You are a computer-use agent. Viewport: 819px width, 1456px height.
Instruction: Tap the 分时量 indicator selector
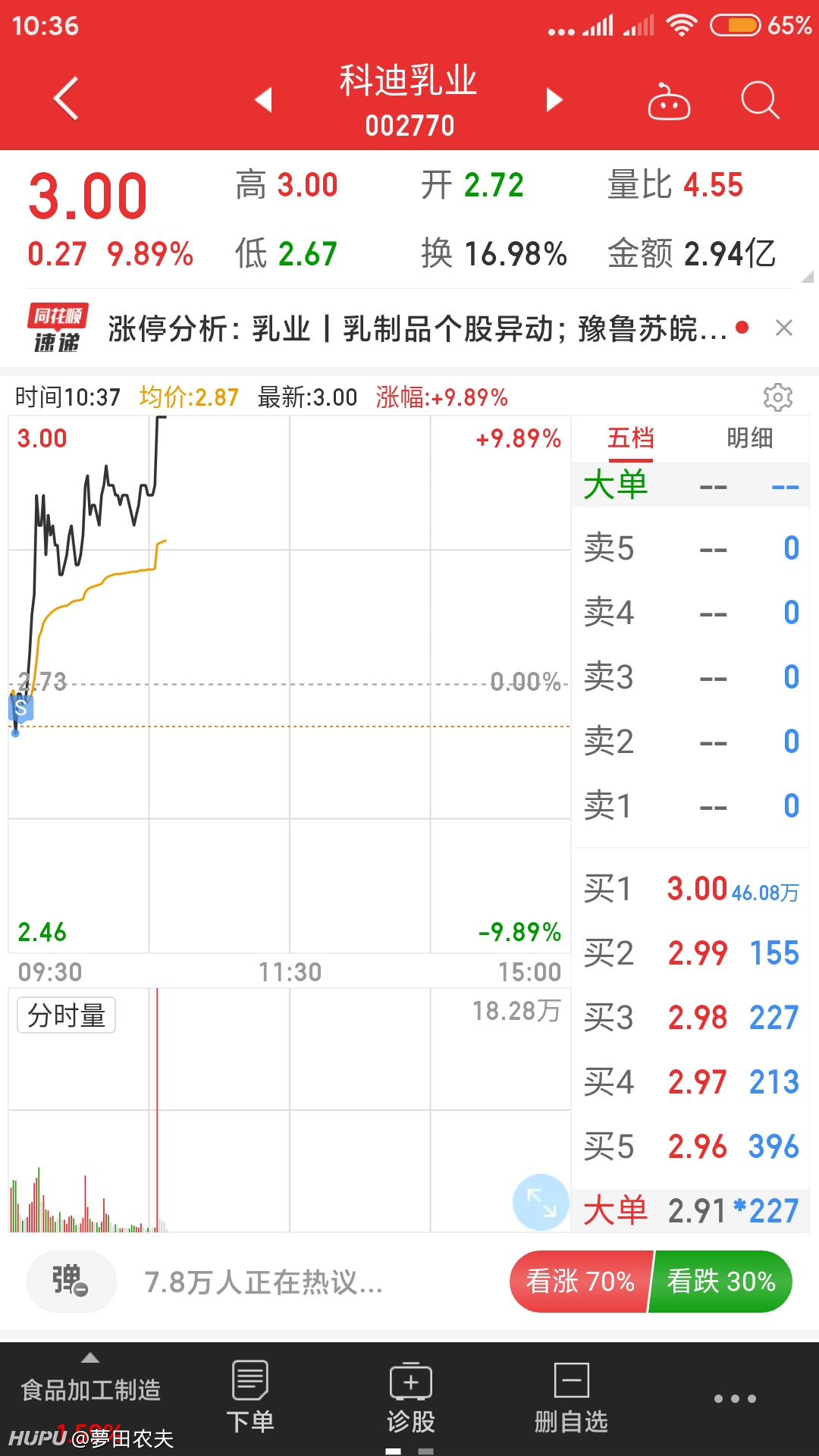67,1015
